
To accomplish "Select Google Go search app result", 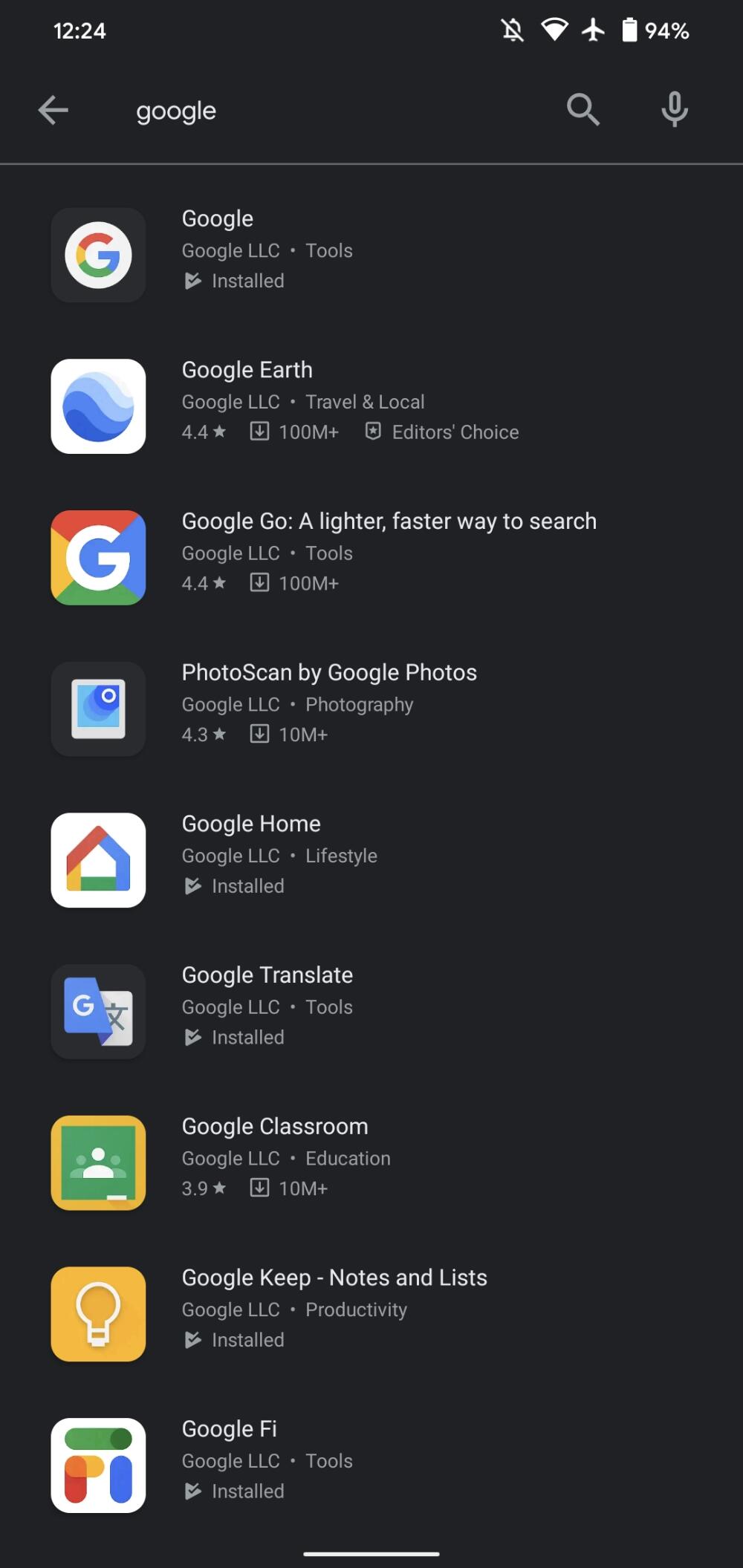I will (389, 521).
